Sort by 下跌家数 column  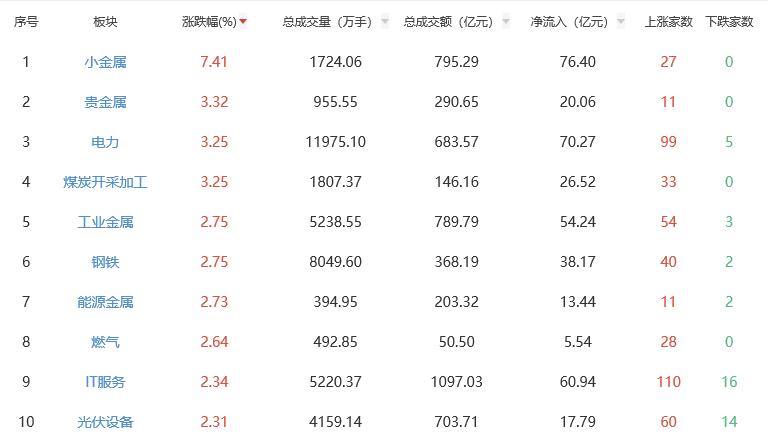tap(729, 21)
